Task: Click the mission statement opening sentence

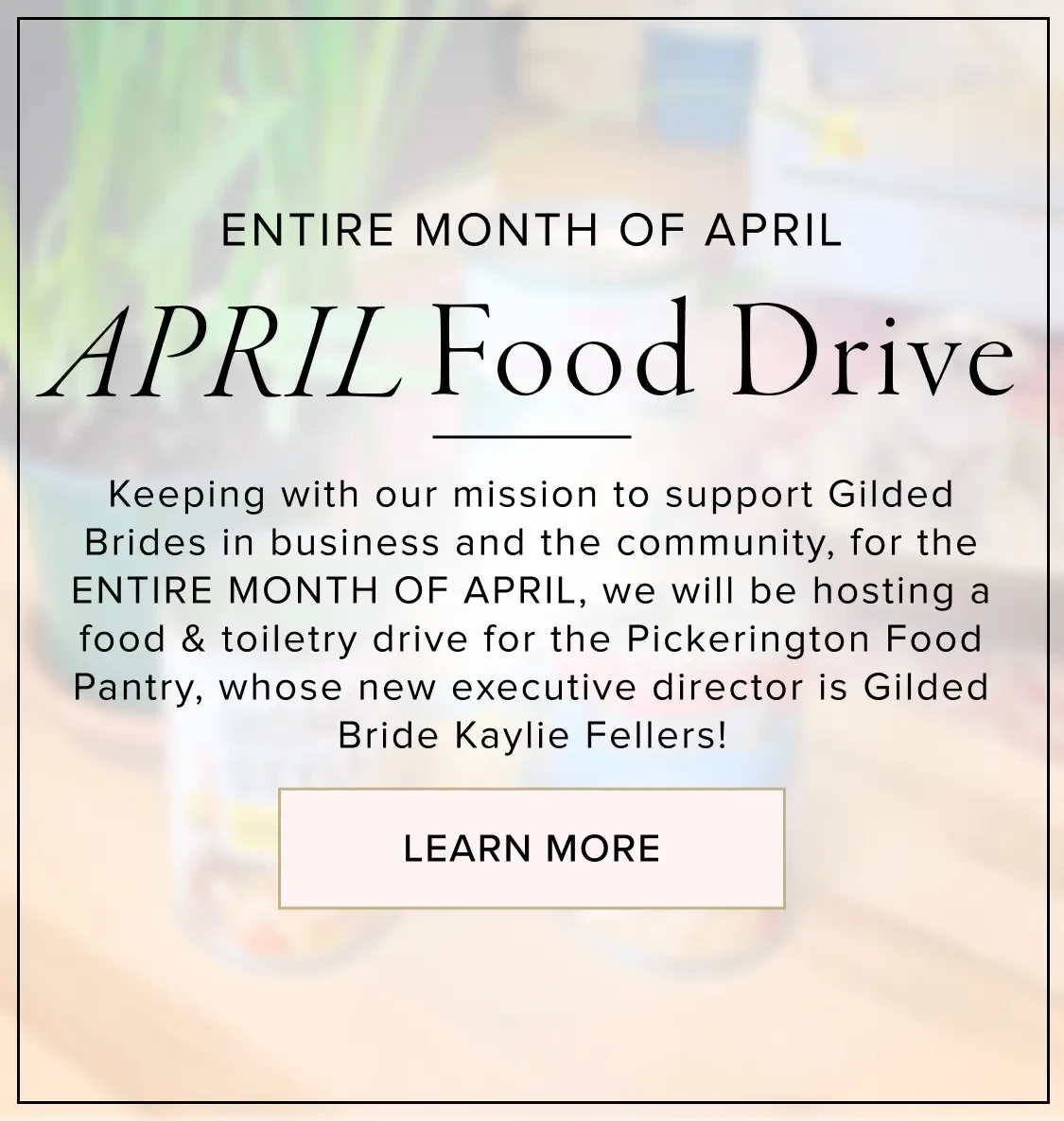Action: click(532, 493)
